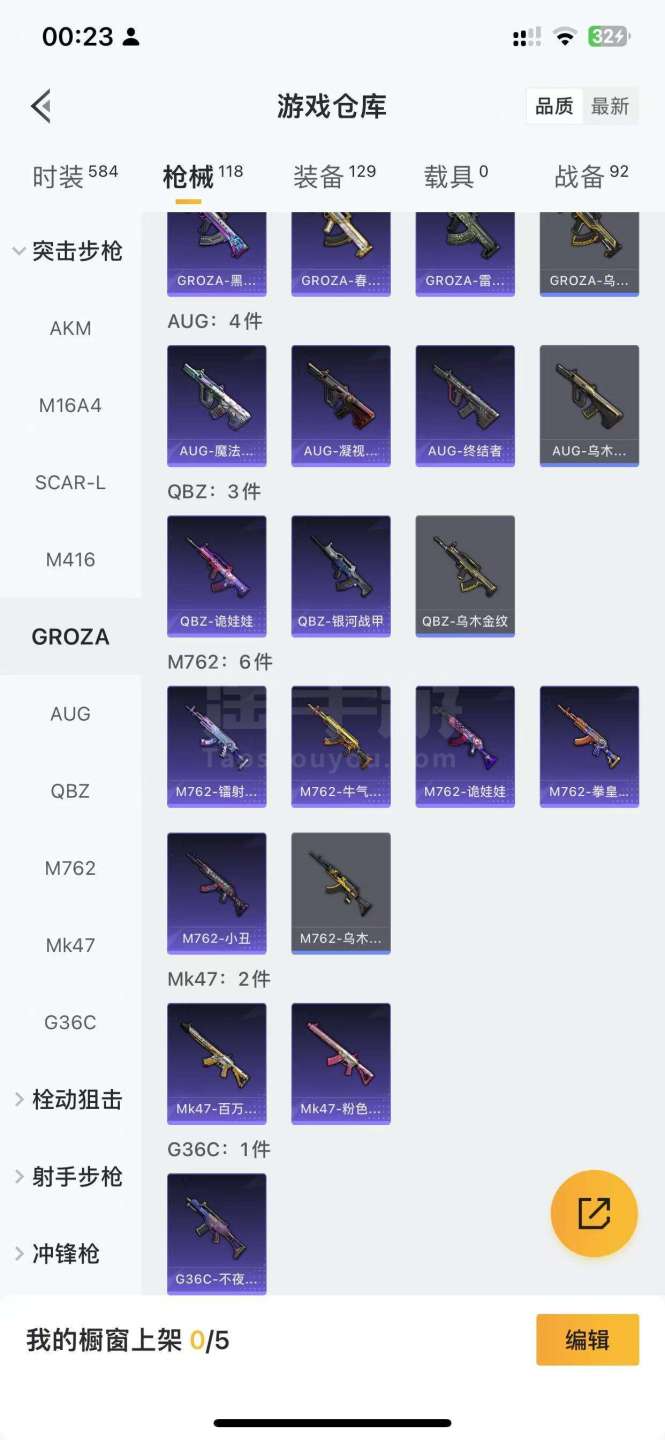The width and height of the screenshot is (665, 1440).
Task: Tap the yellow floating share button
Action: click(x=594, y=1213)
